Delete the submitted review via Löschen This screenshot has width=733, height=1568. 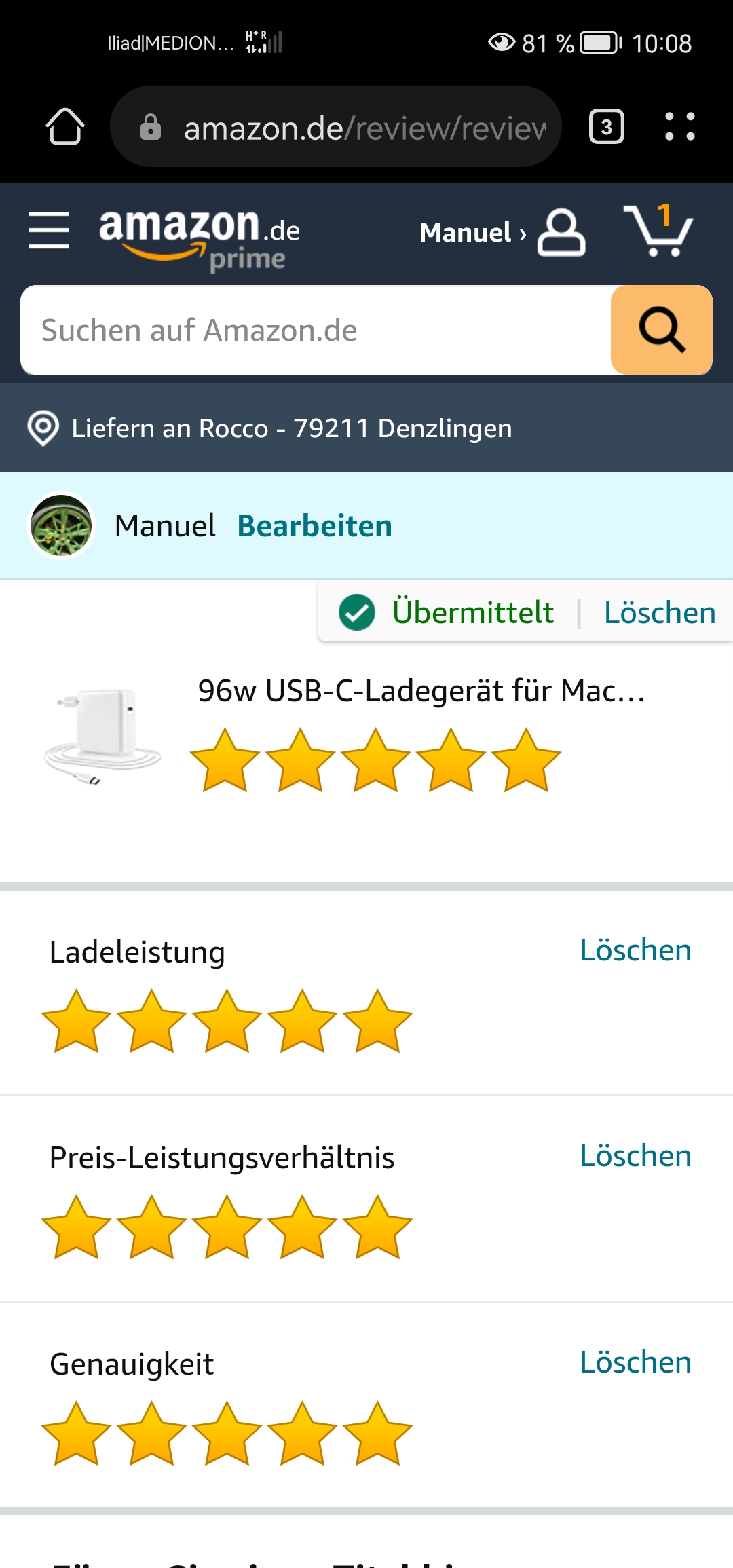(x=660, y=612)
